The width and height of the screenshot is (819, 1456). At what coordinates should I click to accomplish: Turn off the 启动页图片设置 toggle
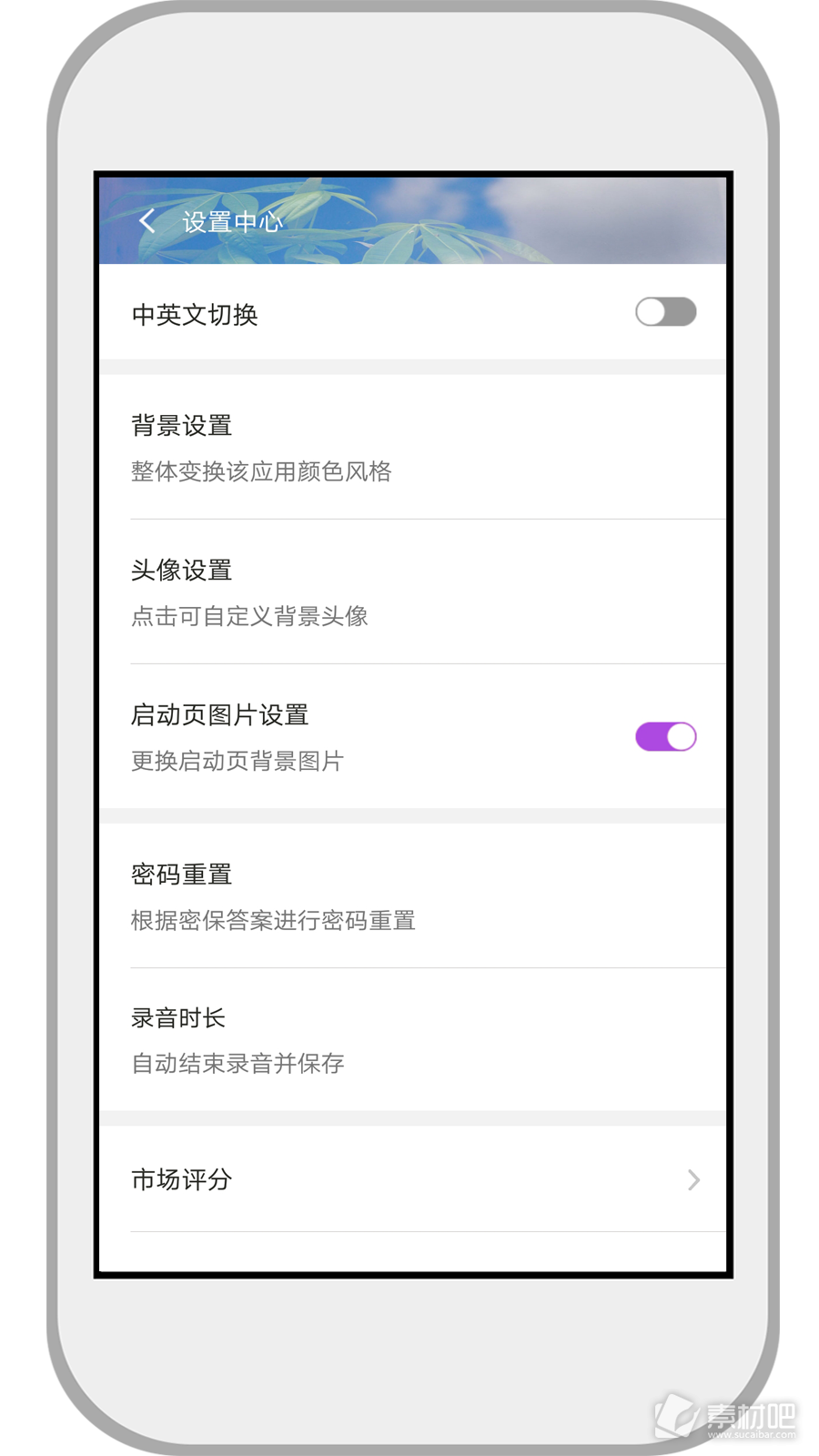coord(665,736)
